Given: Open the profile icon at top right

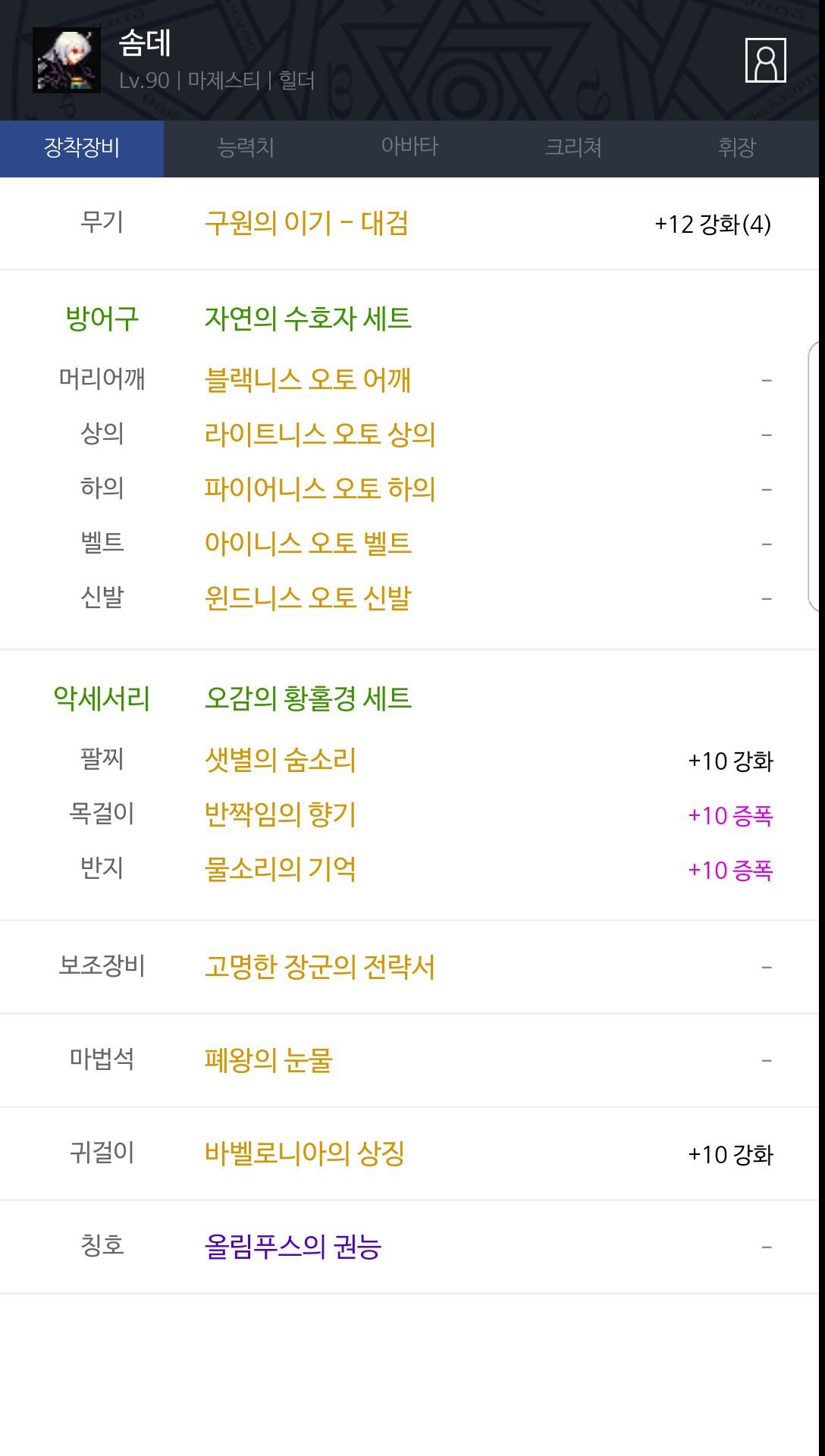Looking at the screenshot, I should (766, 60).
